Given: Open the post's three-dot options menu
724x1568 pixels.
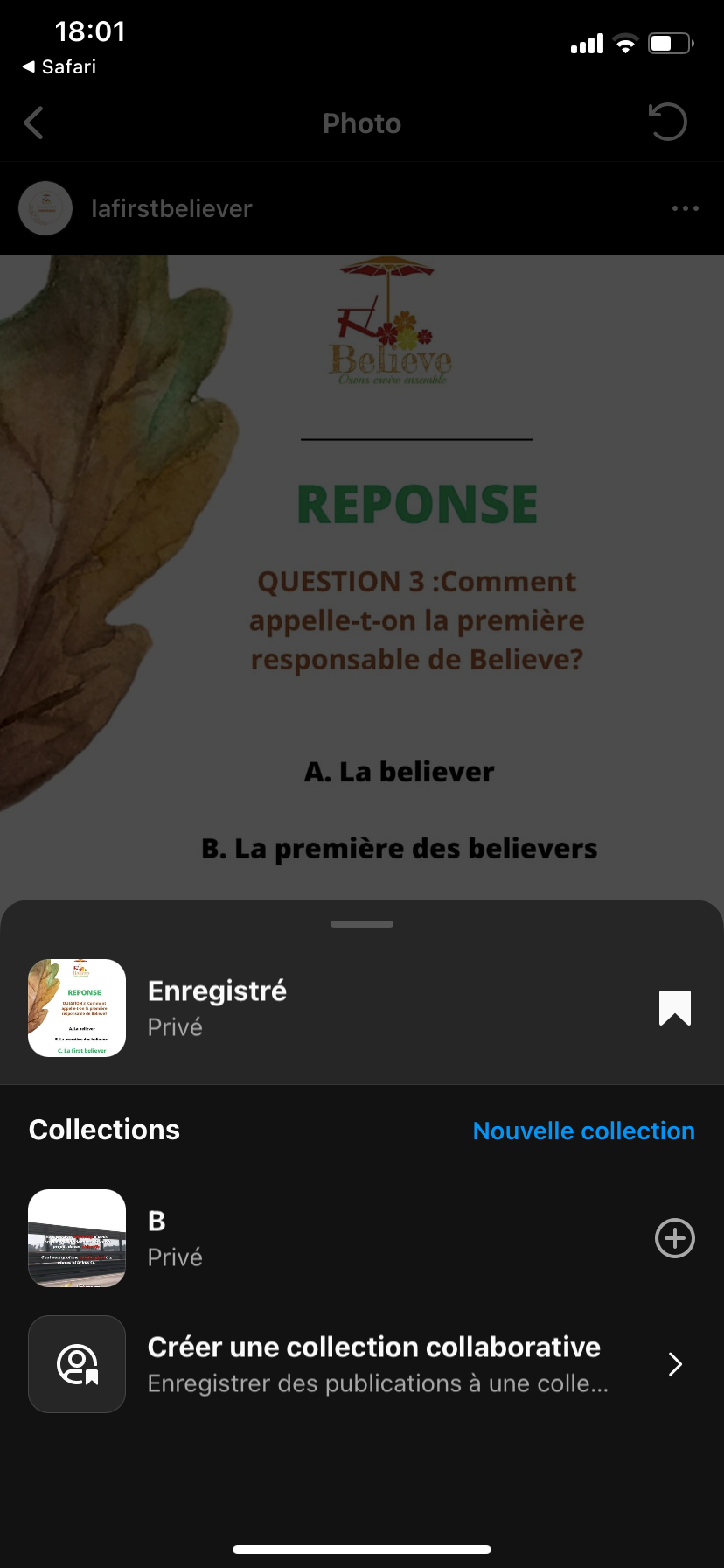Looking at the screenshot, I should (x=685, y=208).
